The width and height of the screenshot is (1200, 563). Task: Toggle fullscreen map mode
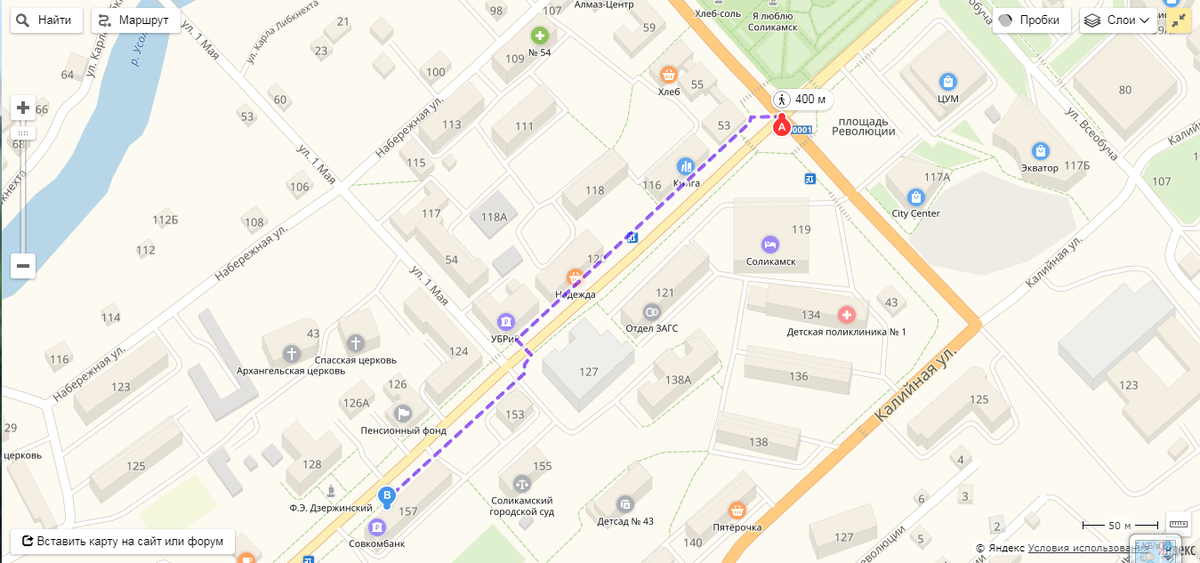pos(1180,20)
